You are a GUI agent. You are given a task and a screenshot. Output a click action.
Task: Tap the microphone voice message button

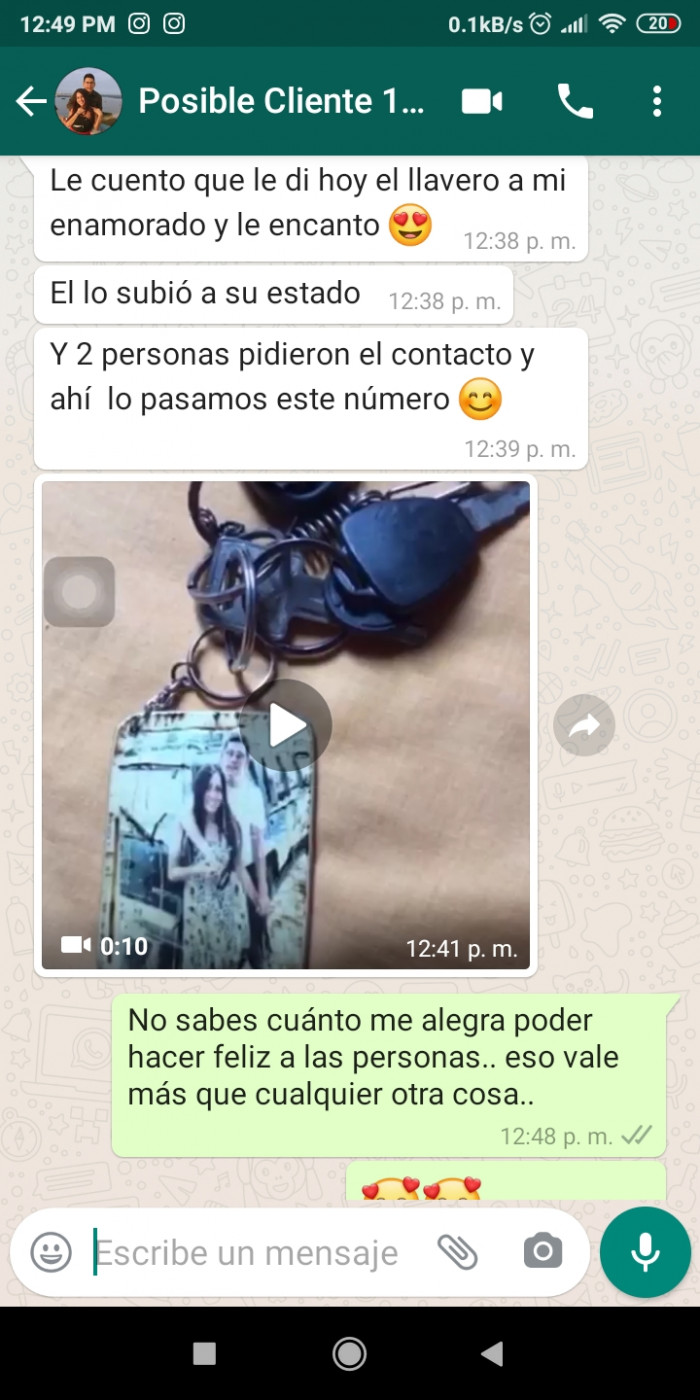(645, 1252)
